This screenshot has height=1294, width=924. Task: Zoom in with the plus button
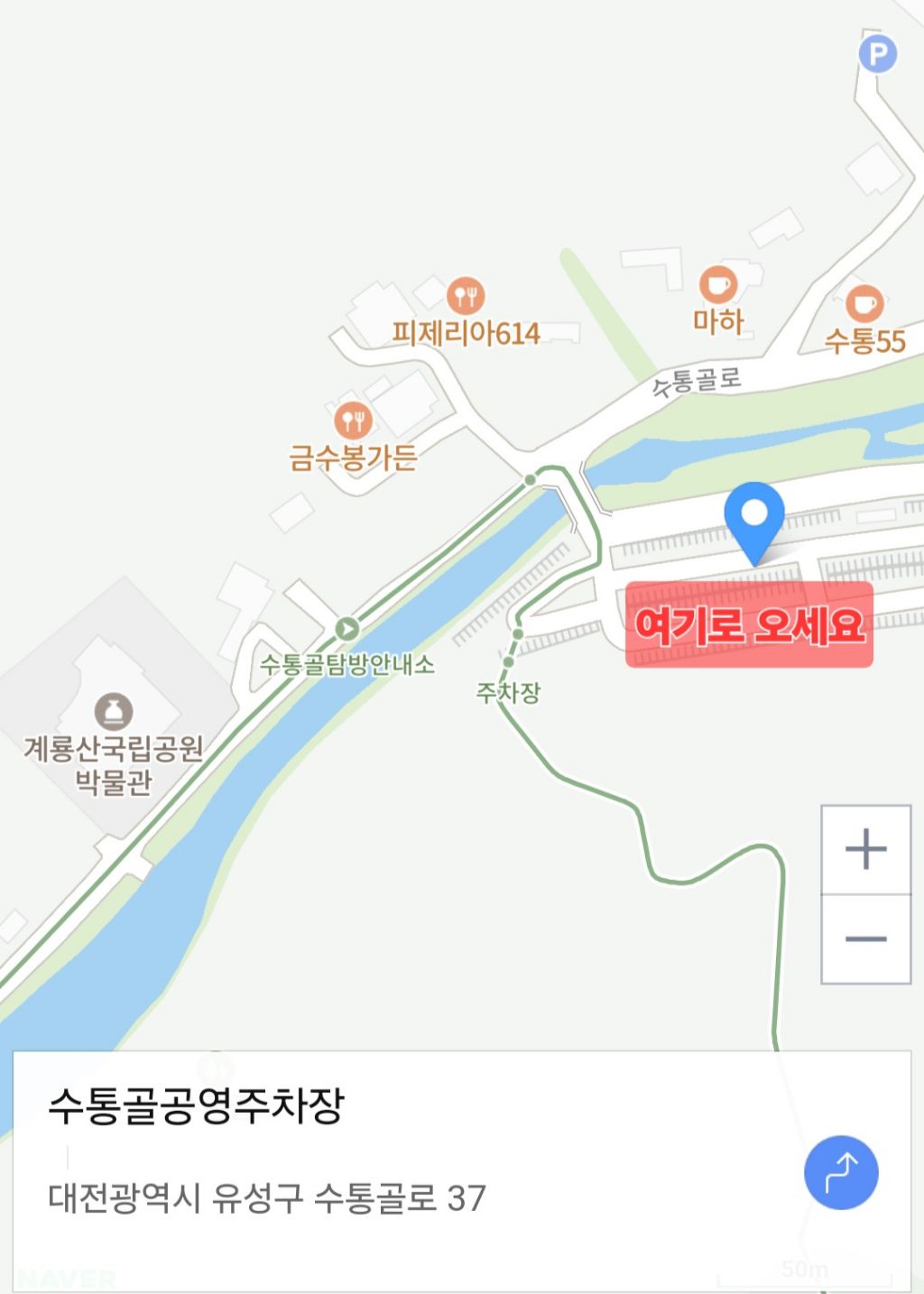(x=865, y=849)
